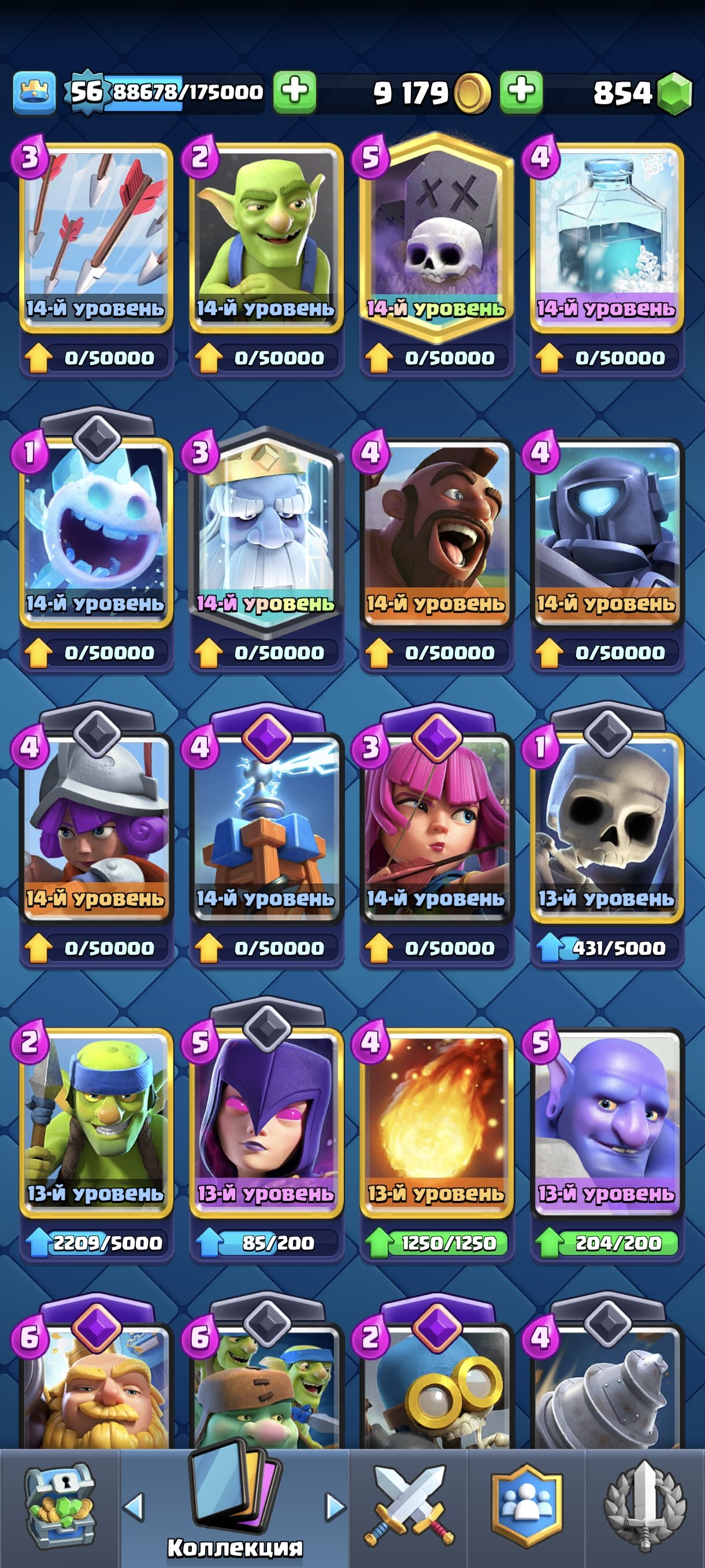
Task: Select the Mini P.E.K.K.A card
Action: 607,532
